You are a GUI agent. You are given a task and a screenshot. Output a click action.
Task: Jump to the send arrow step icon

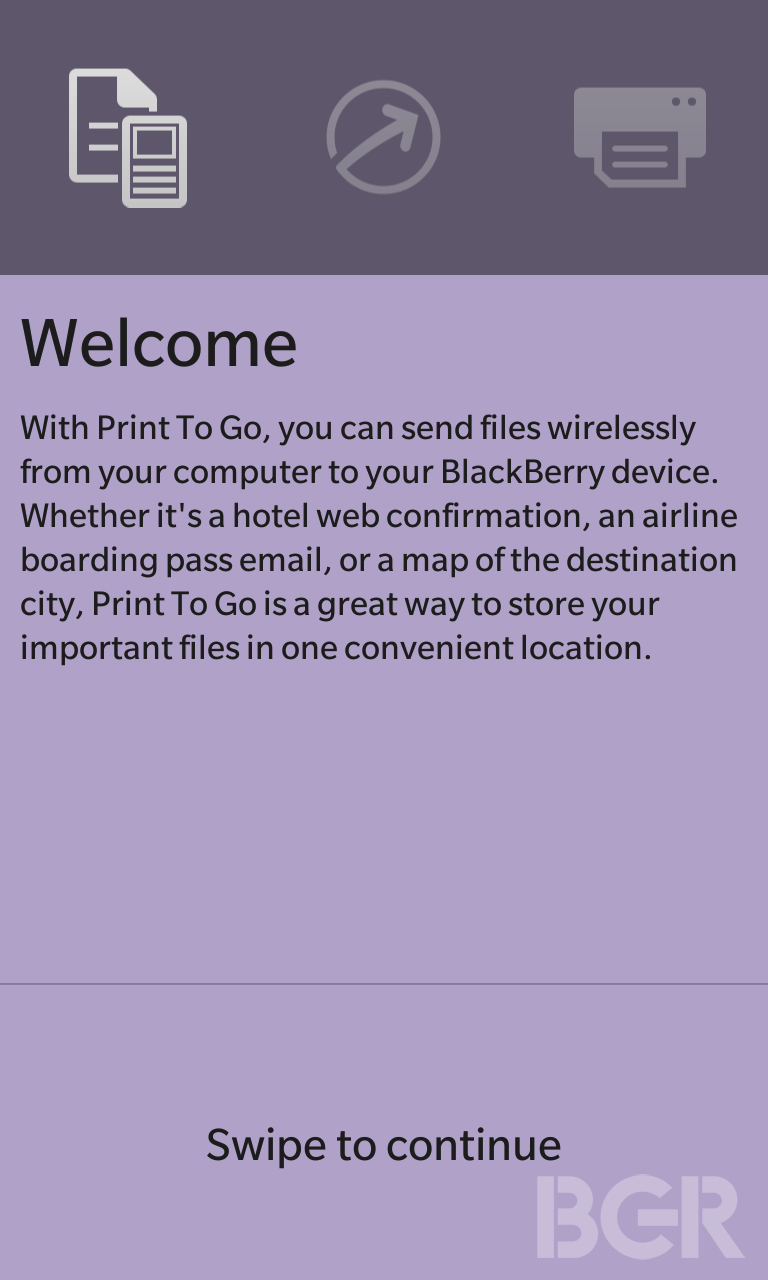383,137
